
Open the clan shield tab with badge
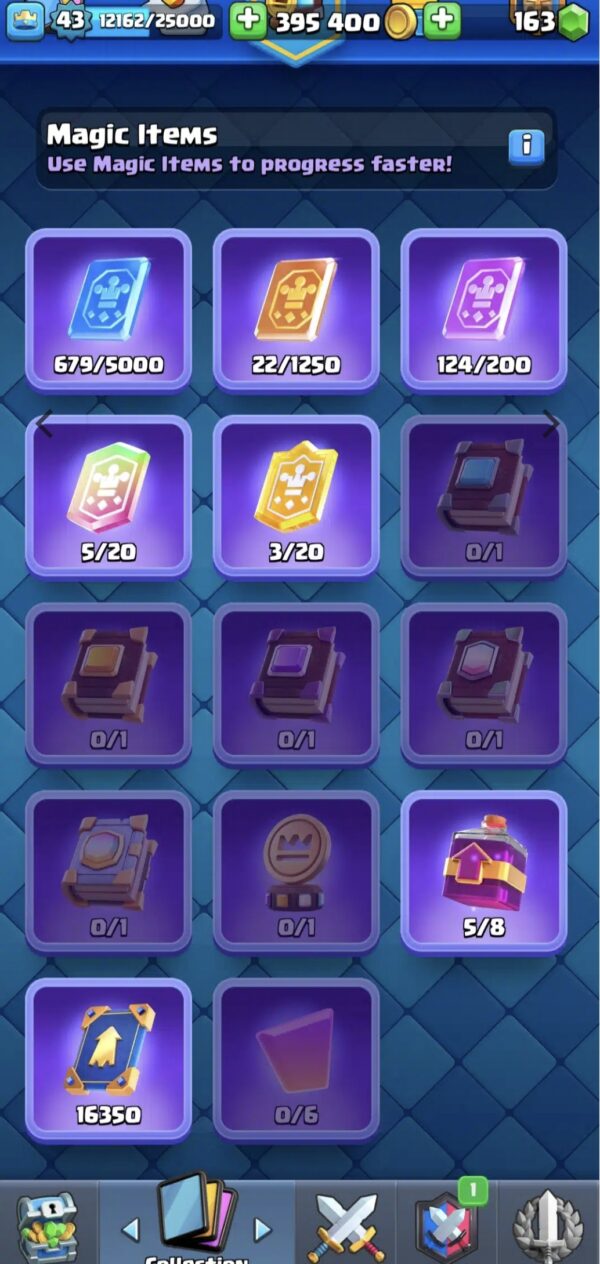click(446, 1225)
